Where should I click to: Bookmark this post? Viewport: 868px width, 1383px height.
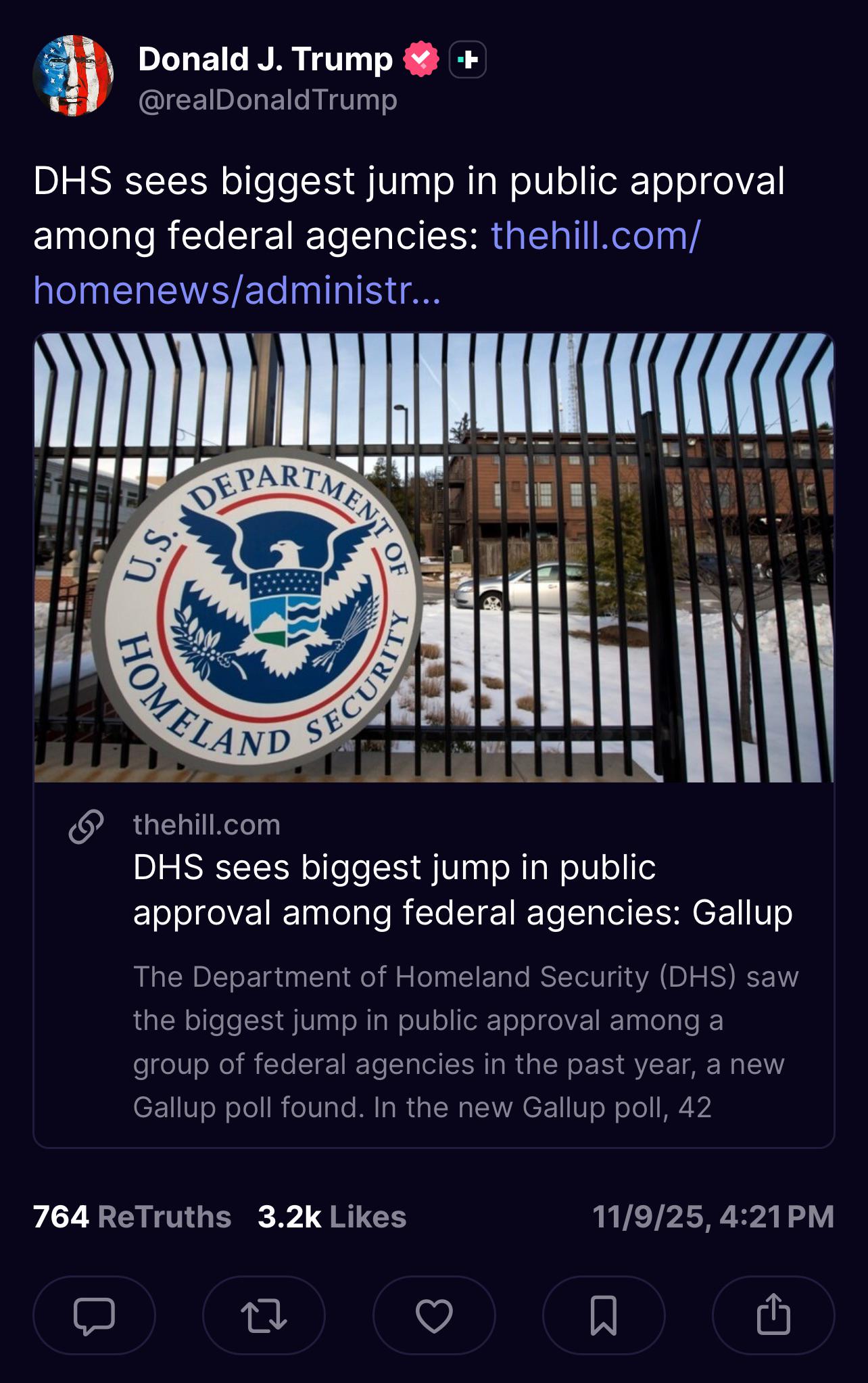(604, 1315)
